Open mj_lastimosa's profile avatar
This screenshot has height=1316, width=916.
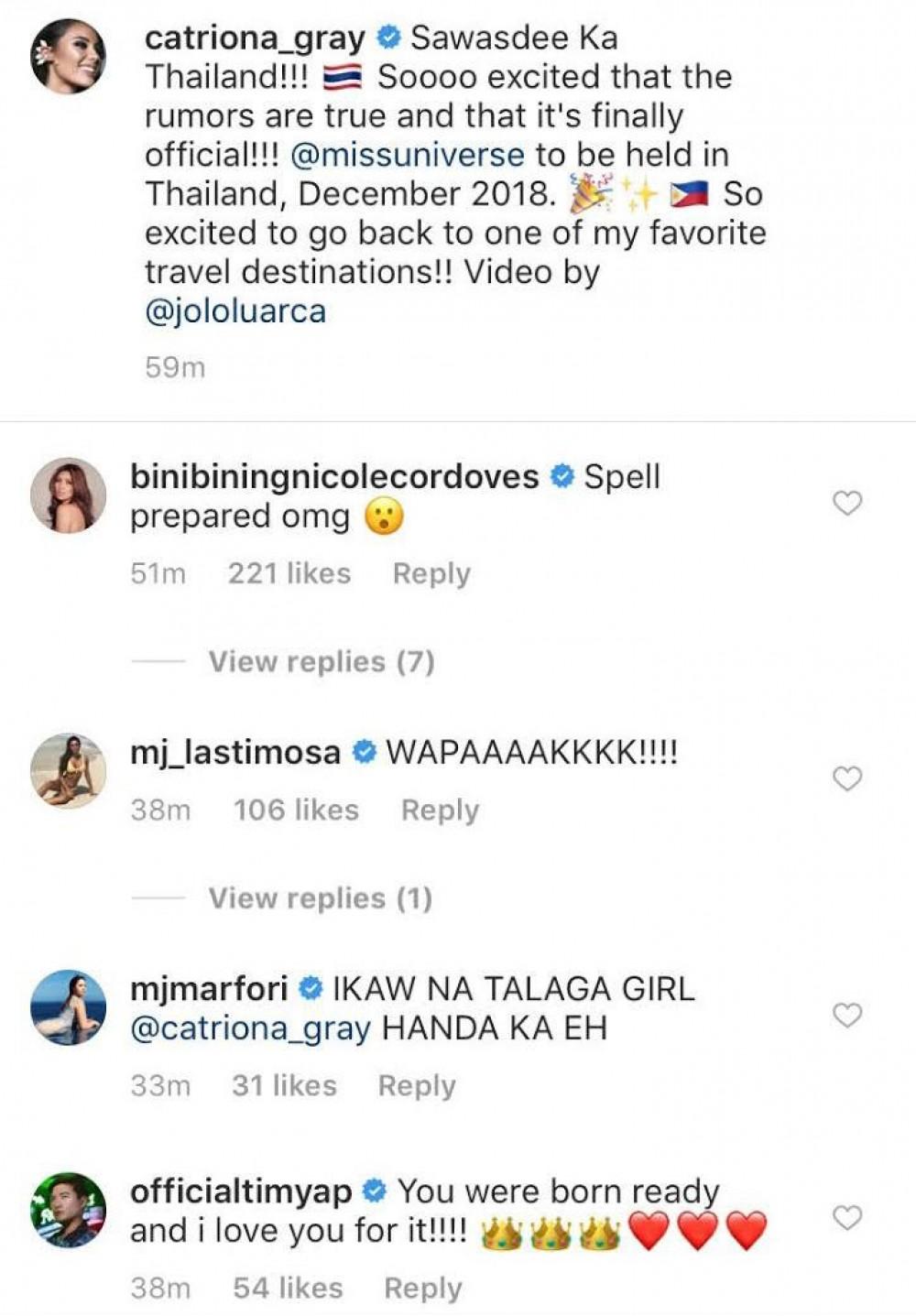69,770
